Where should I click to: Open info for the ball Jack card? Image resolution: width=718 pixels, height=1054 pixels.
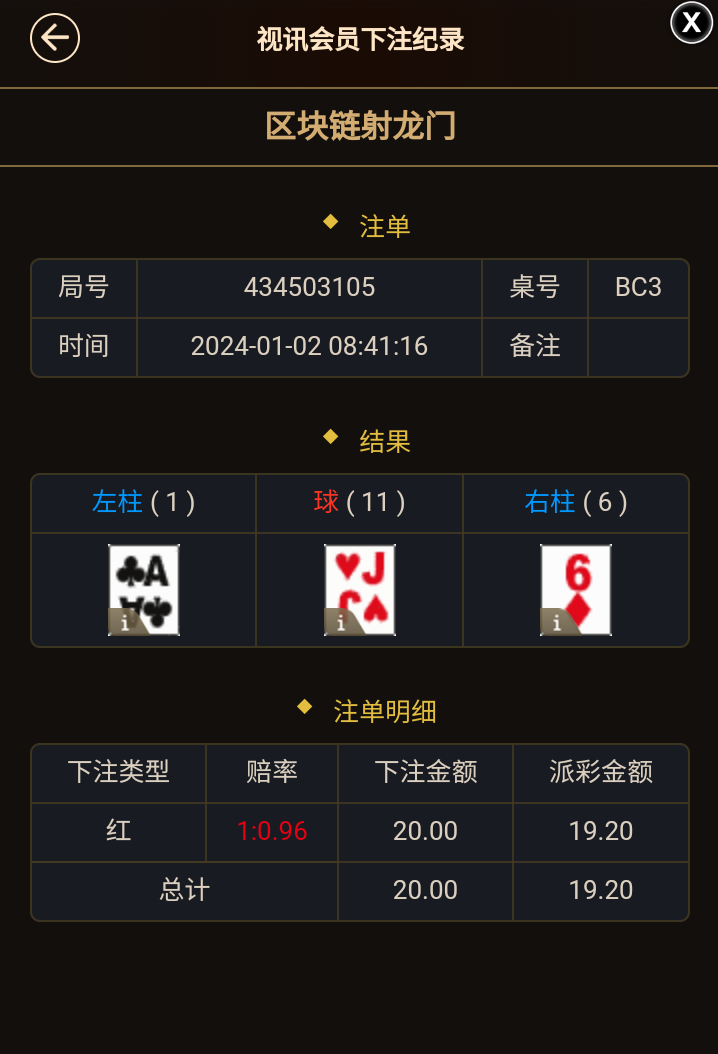tap(341, 623)
